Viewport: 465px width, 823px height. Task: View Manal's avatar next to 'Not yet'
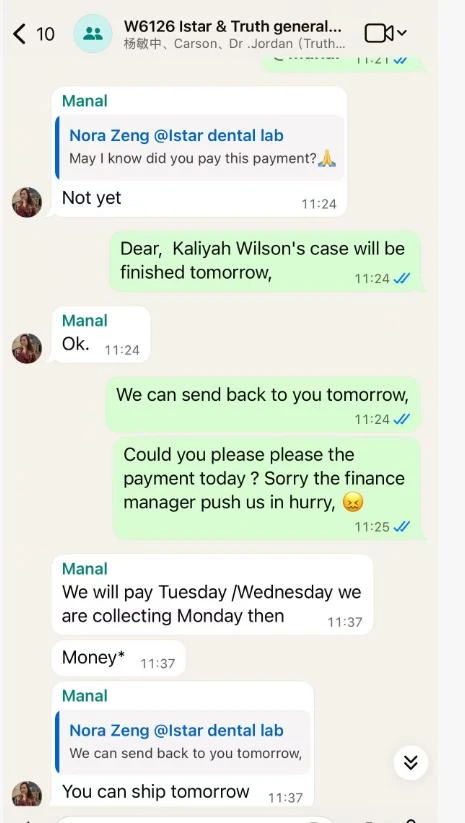[x=27, y=202]
